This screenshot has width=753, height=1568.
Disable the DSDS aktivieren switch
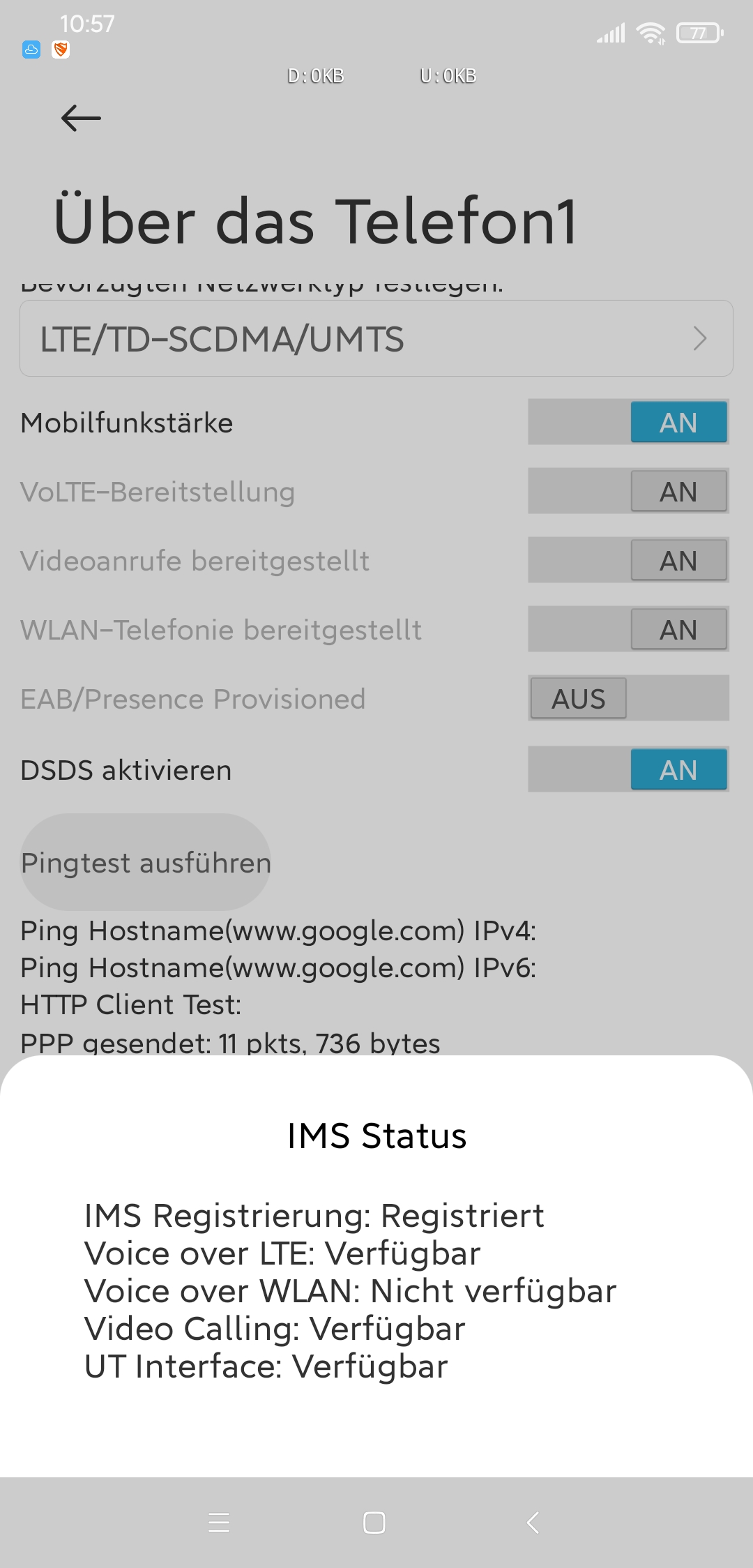point(628,769)
